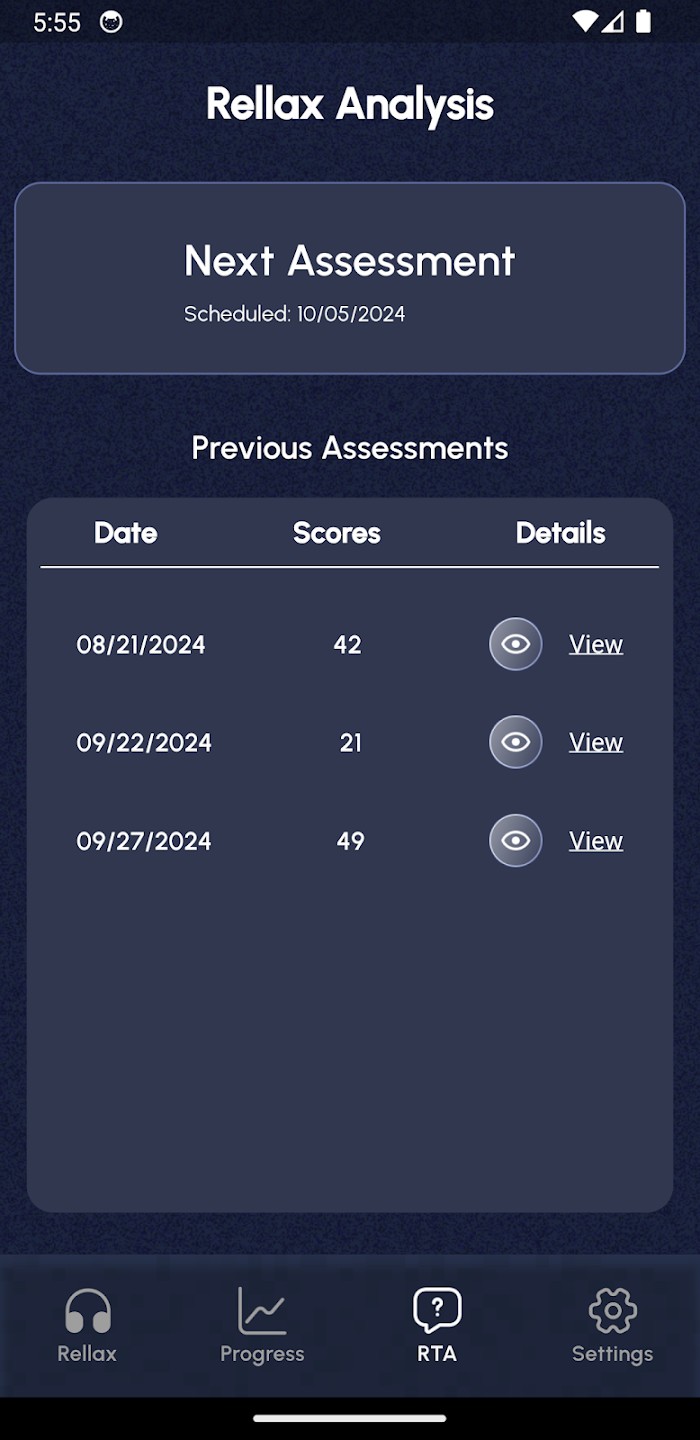Tap the eye icon for 09/27/2024 assessment
This screenshot has width=700, height=1440.
click(515, 841)
